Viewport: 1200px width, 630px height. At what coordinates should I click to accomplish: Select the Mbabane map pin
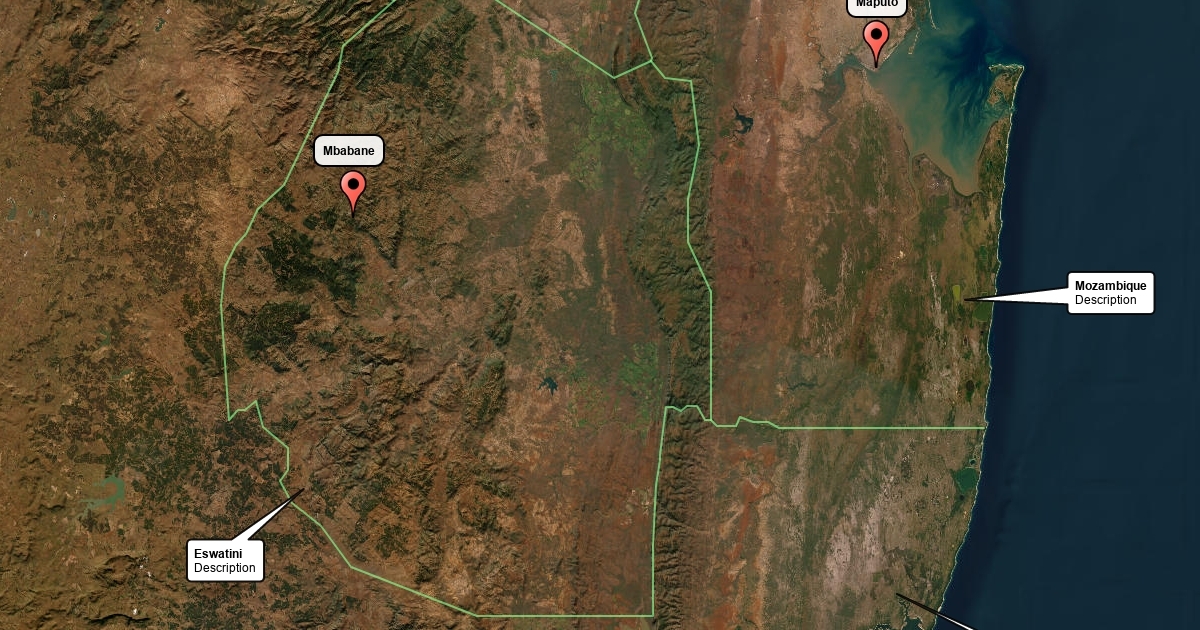pos(353,187)
